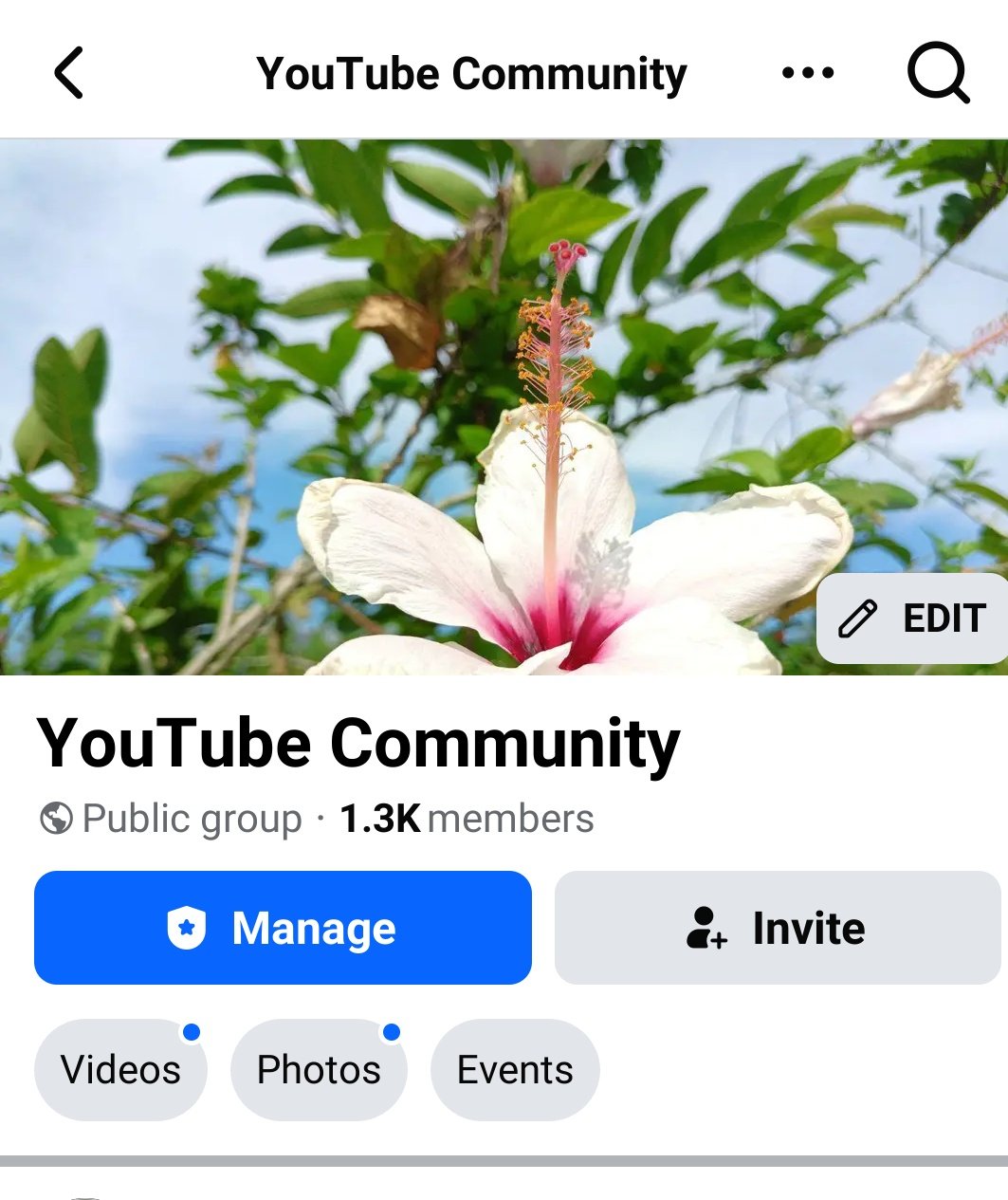The width and height of the screenshot is (1008, 1200).
Task: Invite people to the group
Action: coord(778,928)
